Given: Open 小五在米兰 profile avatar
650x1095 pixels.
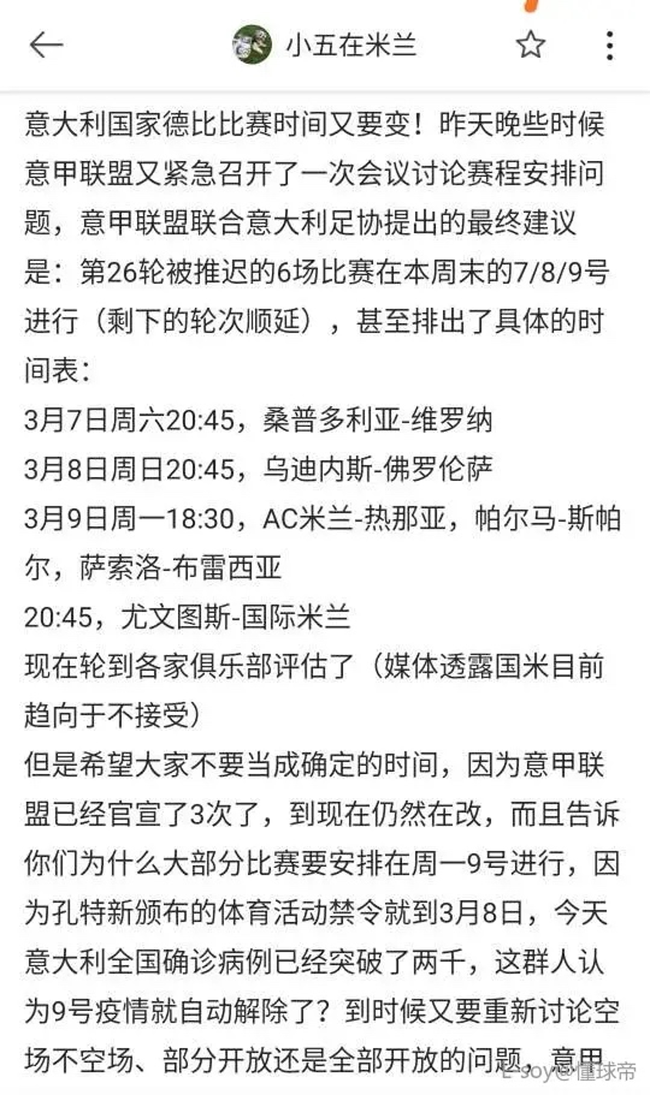Looking at the screenshot, I should tap(251, 45).
